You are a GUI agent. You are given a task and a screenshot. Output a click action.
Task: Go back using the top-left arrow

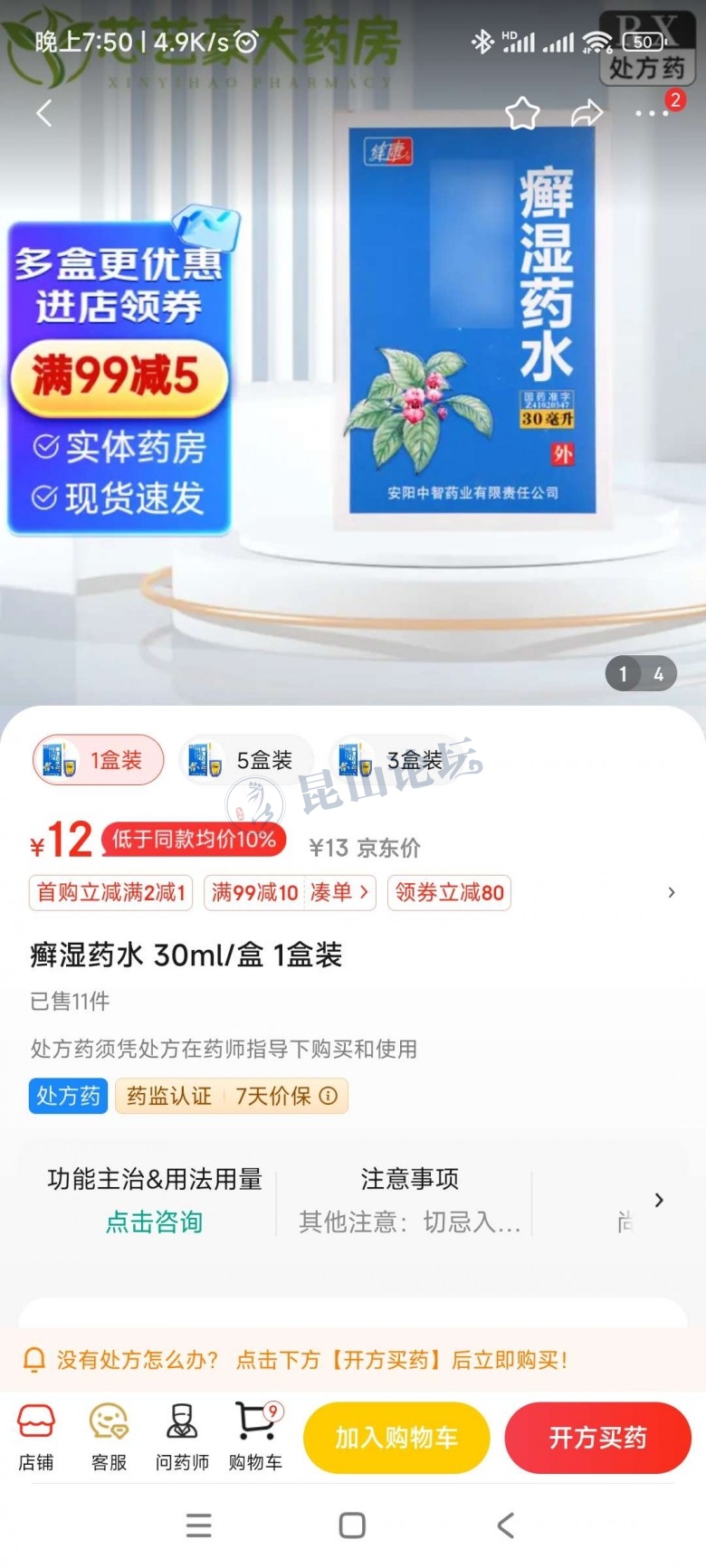[43, 113]
